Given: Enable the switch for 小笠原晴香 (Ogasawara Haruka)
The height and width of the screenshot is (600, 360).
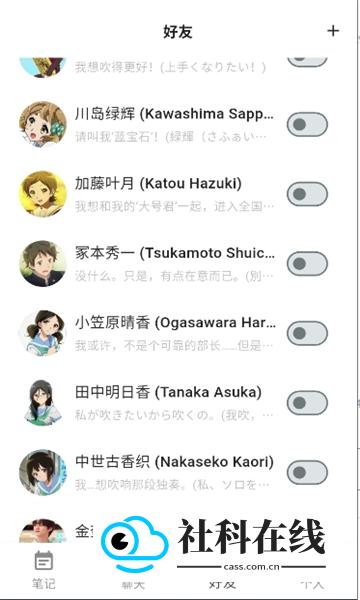Looking at the screenshot, I should coord(308,333).
